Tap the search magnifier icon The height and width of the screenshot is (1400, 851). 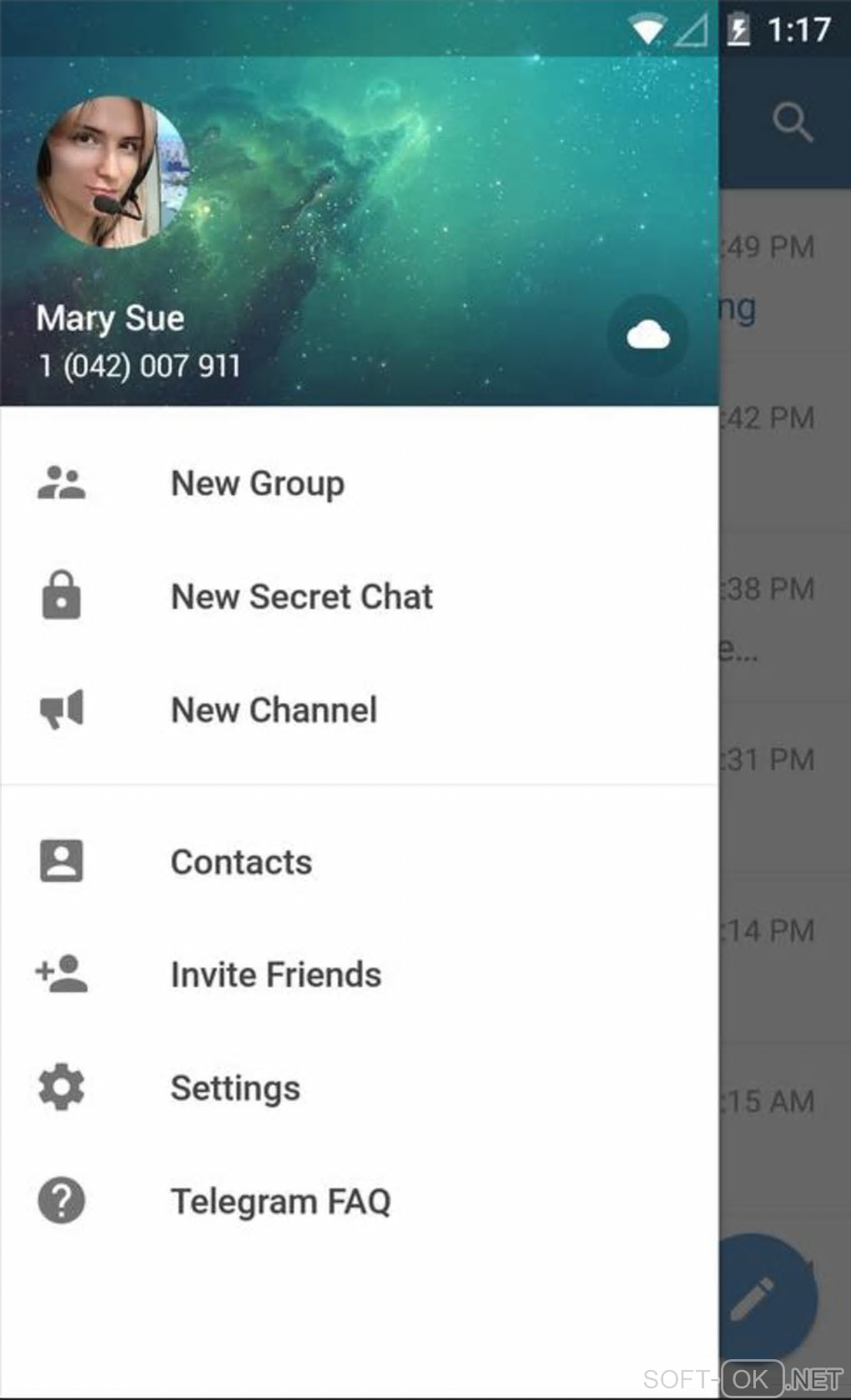(792, 123)
